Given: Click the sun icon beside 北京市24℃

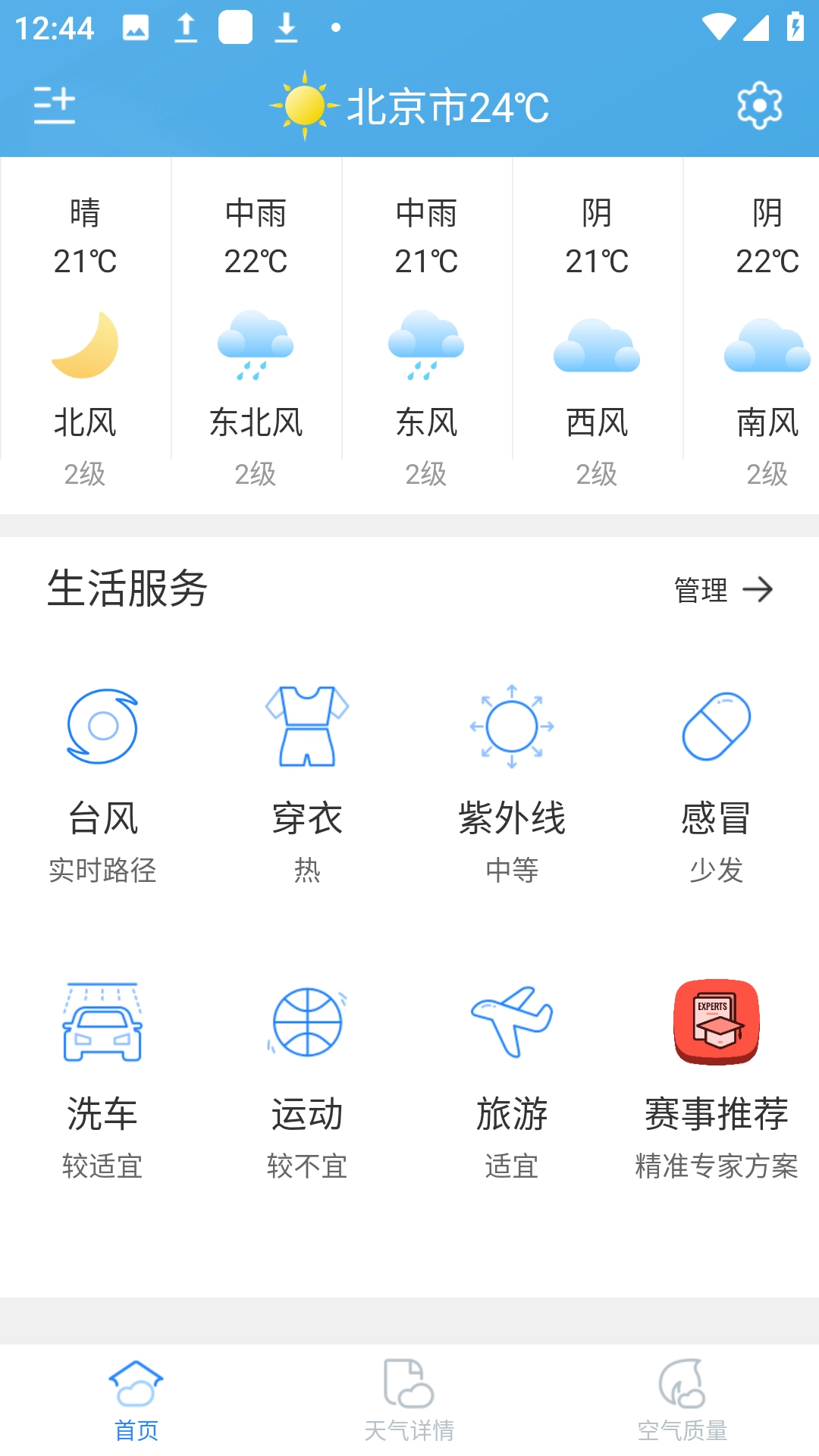Looking at the screenshot, I should pos(303,106).
